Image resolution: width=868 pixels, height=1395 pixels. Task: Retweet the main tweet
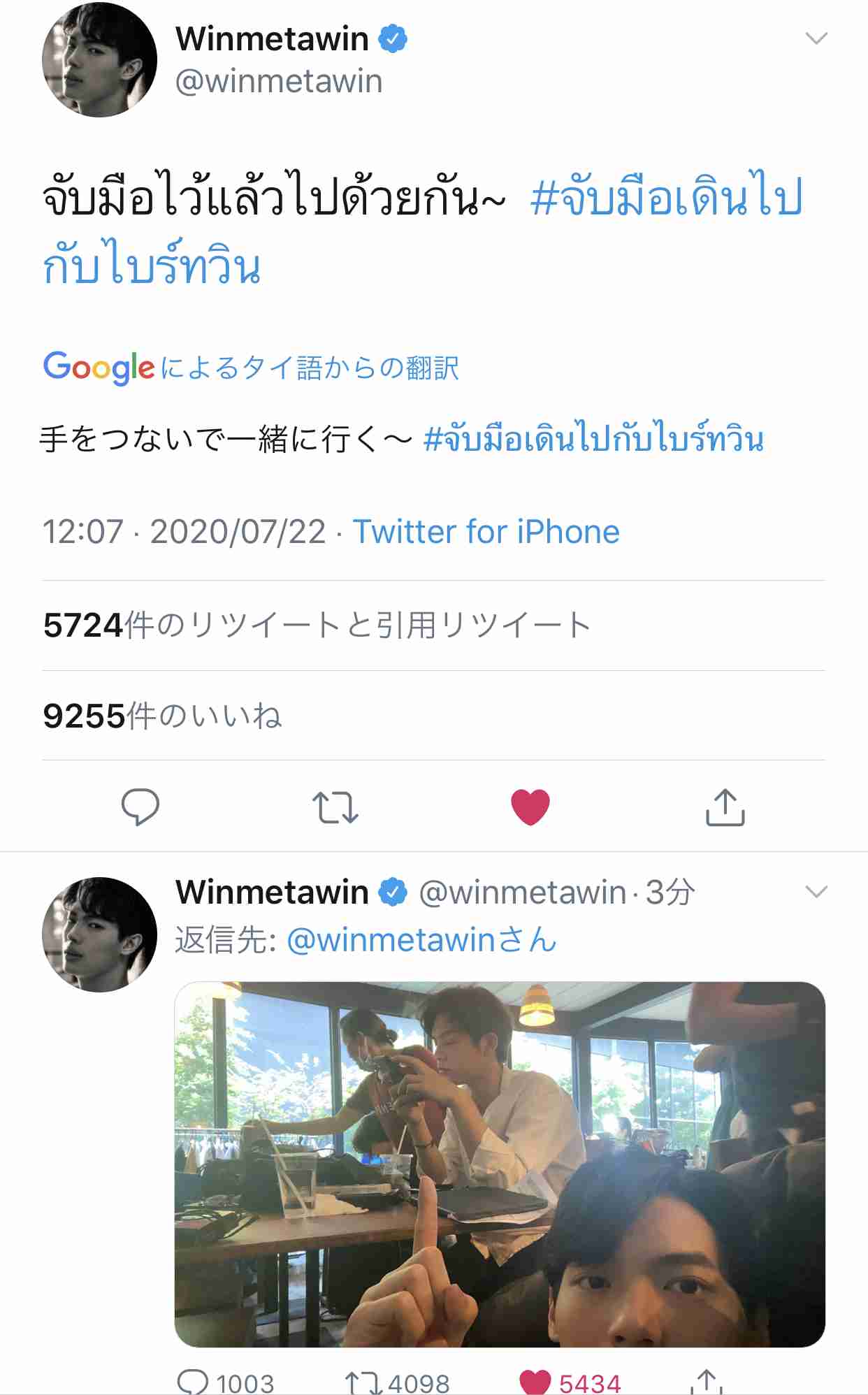[335, 807]
